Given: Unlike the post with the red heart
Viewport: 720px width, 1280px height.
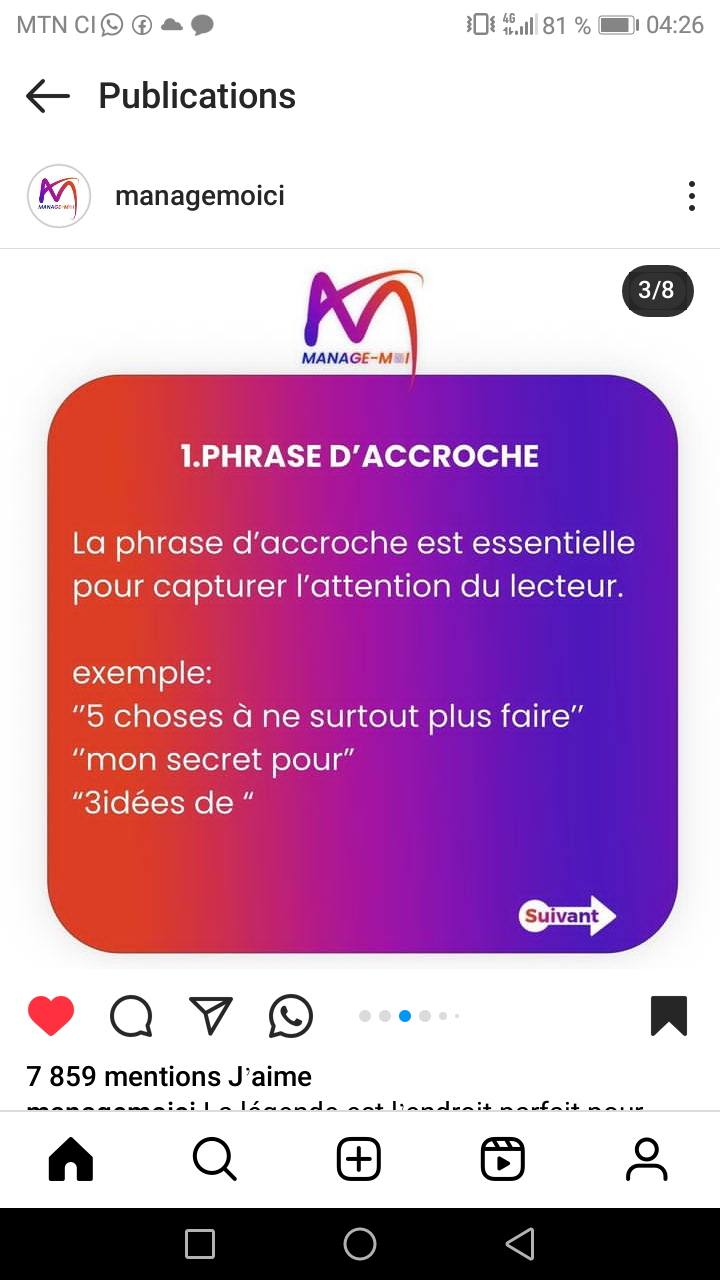Looking at the screenshot, I should tap(51, 1016).
